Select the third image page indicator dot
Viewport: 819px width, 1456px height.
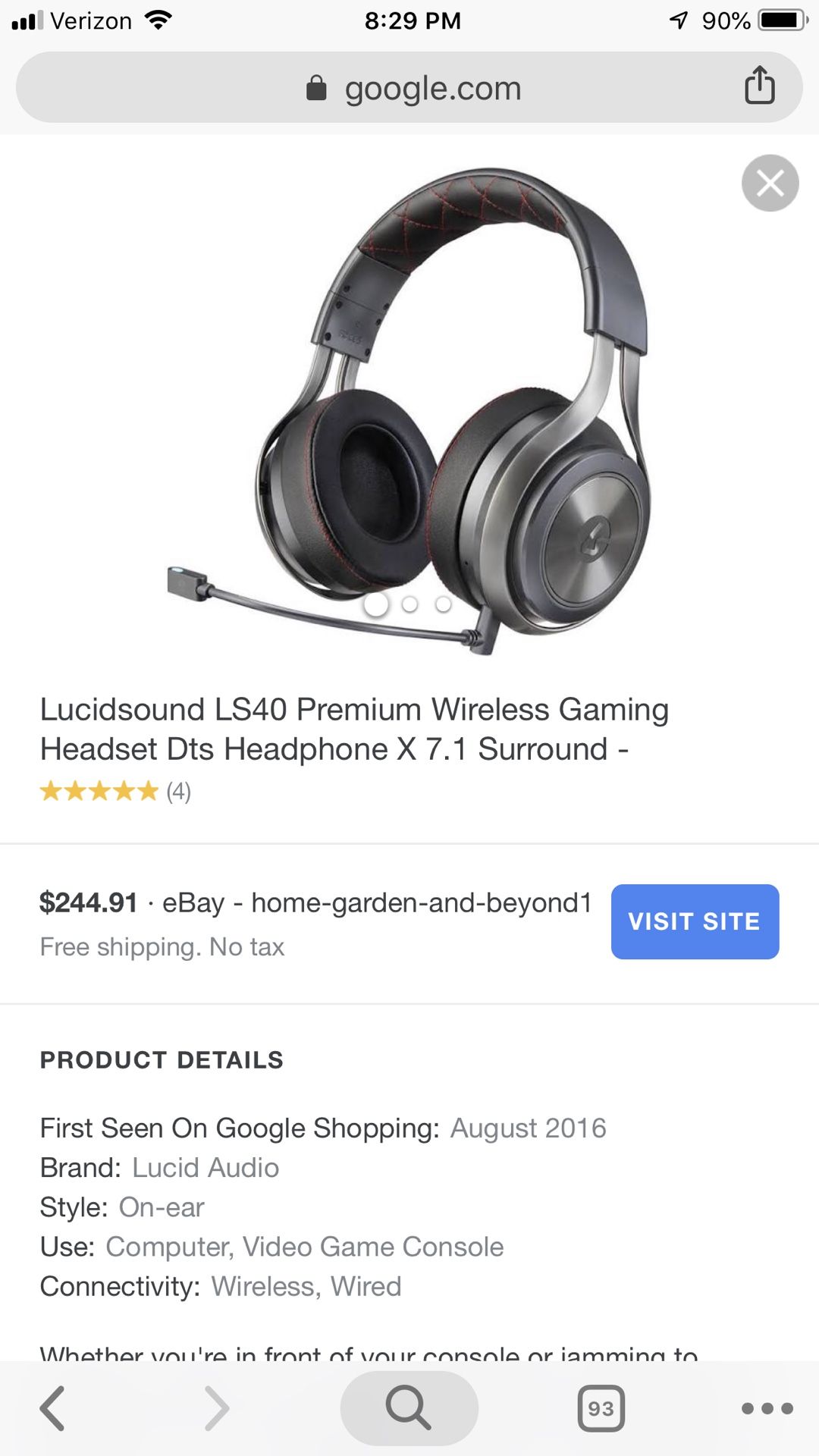point(444,604)
